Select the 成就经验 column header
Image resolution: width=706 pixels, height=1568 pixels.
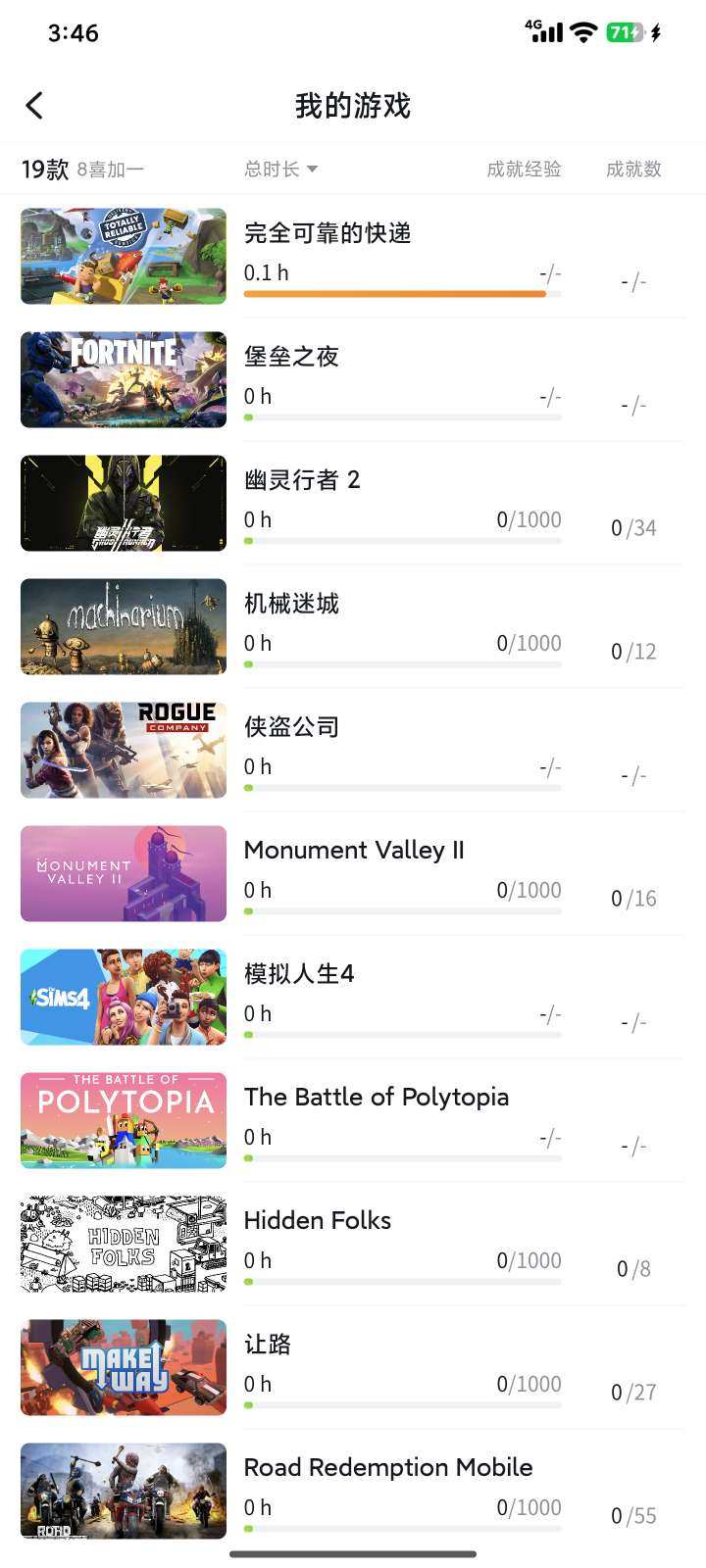click(525, 169)
